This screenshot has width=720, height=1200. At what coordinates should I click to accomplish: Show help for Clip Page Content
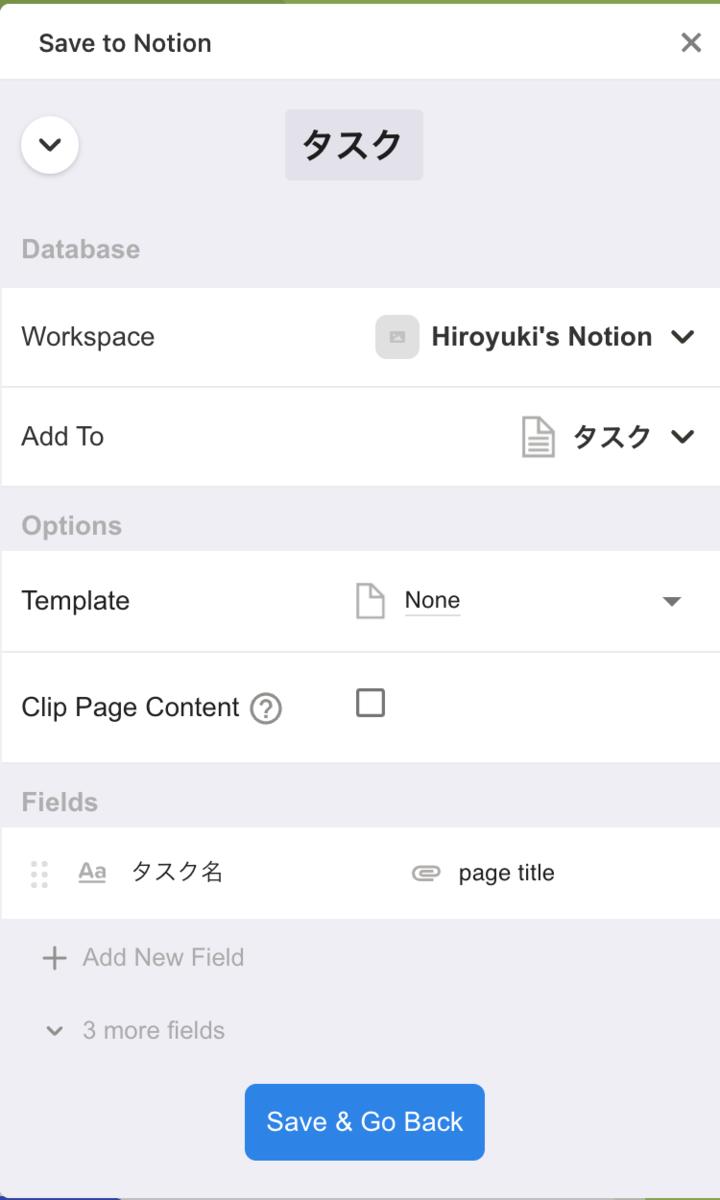[x=266, y=709]
